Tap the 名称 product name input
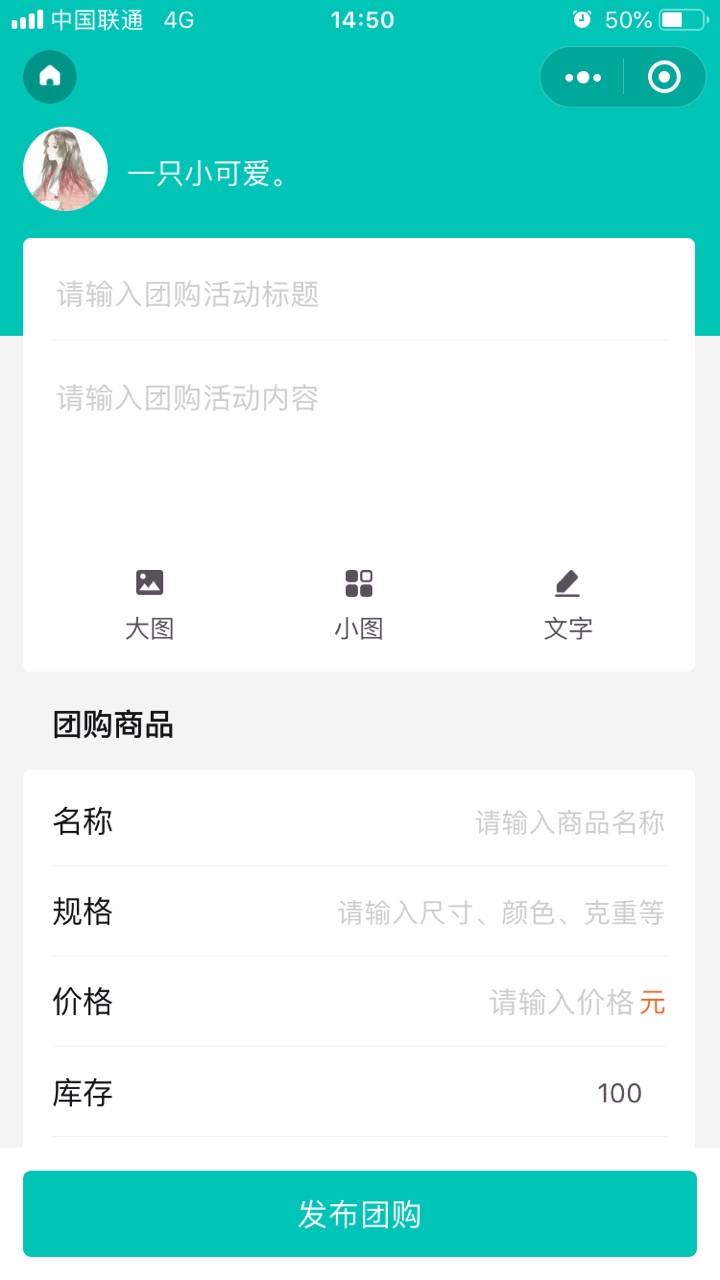This screenshot has width=720, height=1280. point(560,822)
